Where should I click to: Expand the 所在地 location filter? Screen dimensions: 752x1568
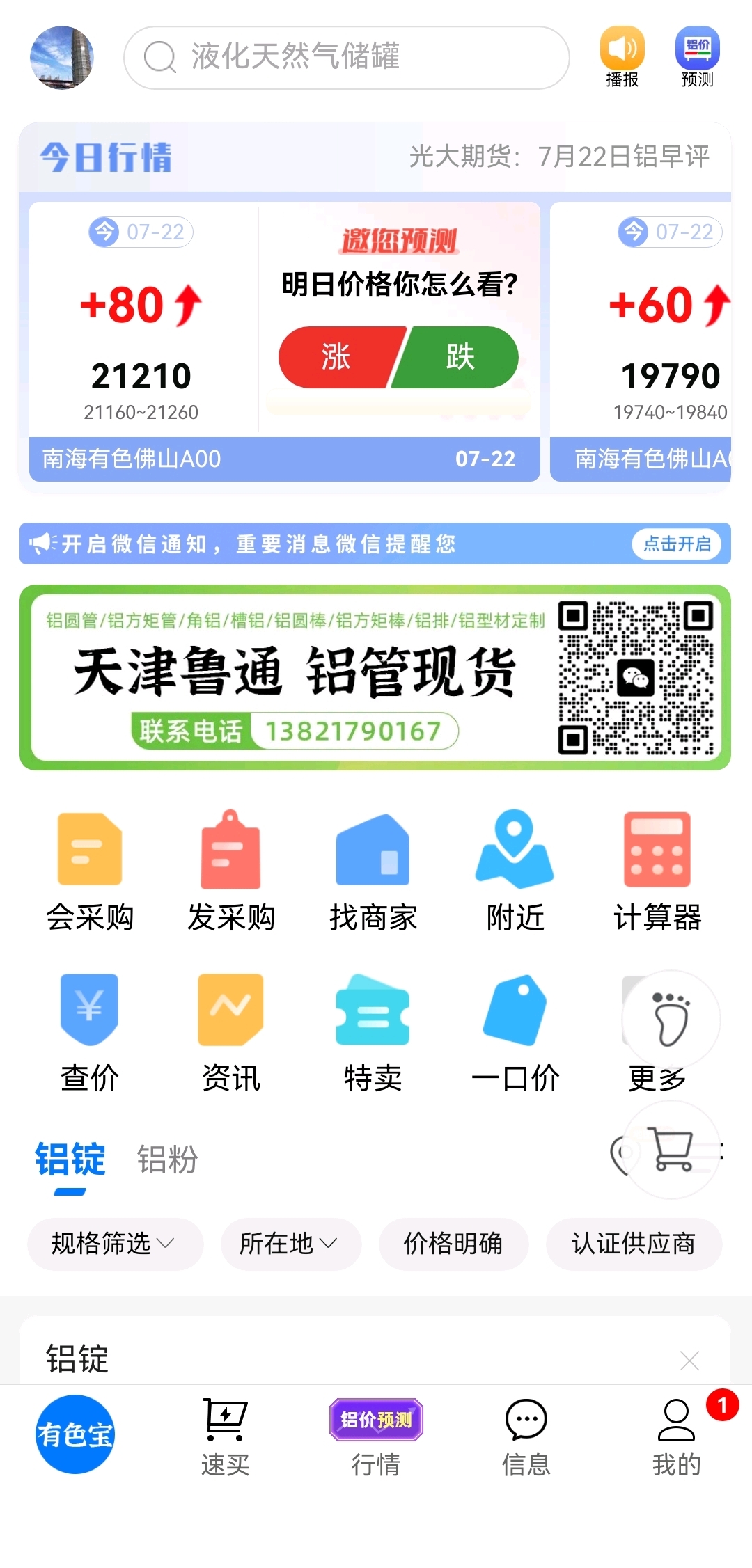[x=291, y=1244]
